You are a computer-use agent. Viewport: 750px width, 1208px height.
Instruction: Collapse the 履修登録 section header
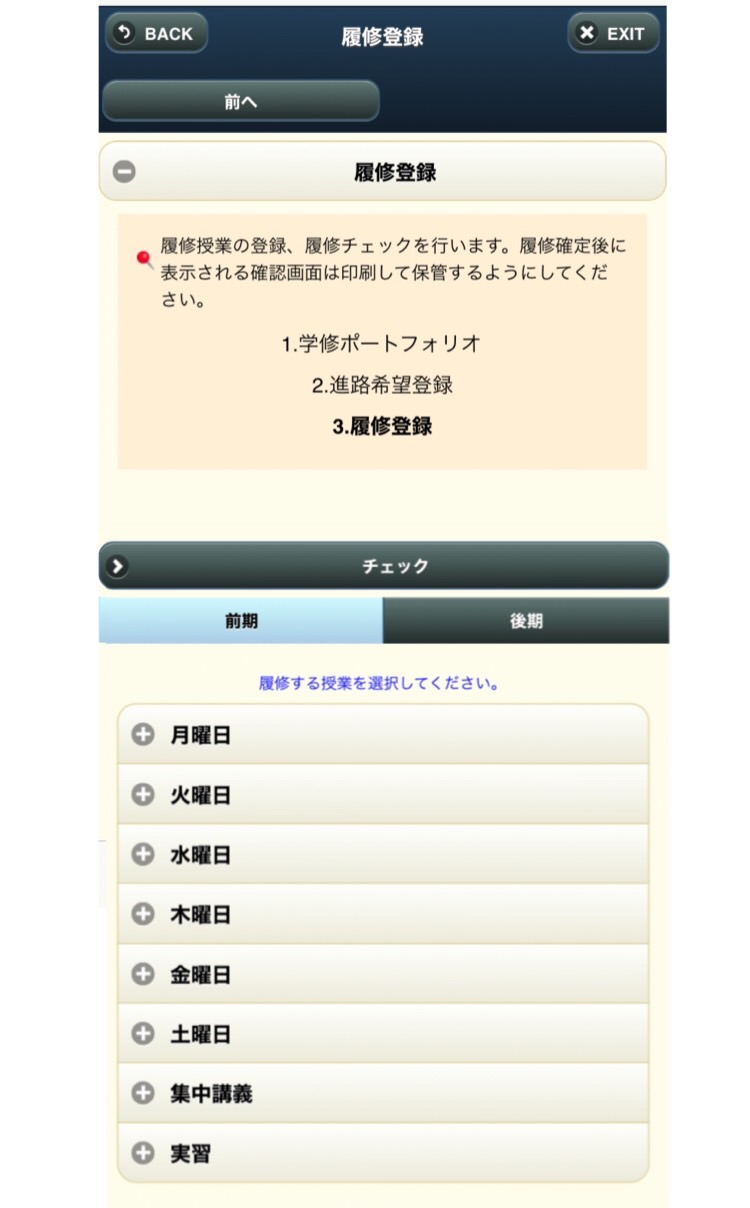(x=382, y=172)
